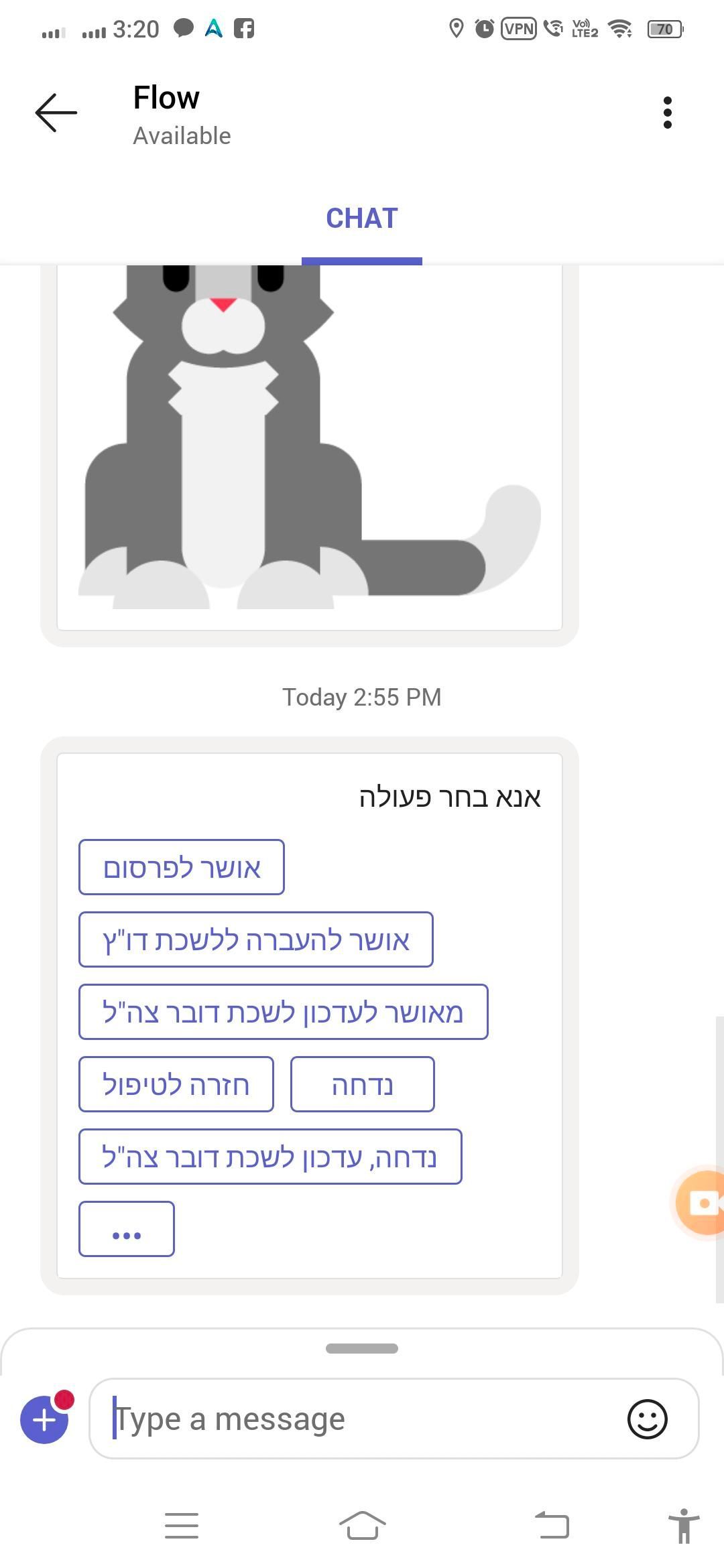Screen dimensions: 724x1568
Task: Show more actions with the ellipsis button
Action: point(127,1229)
